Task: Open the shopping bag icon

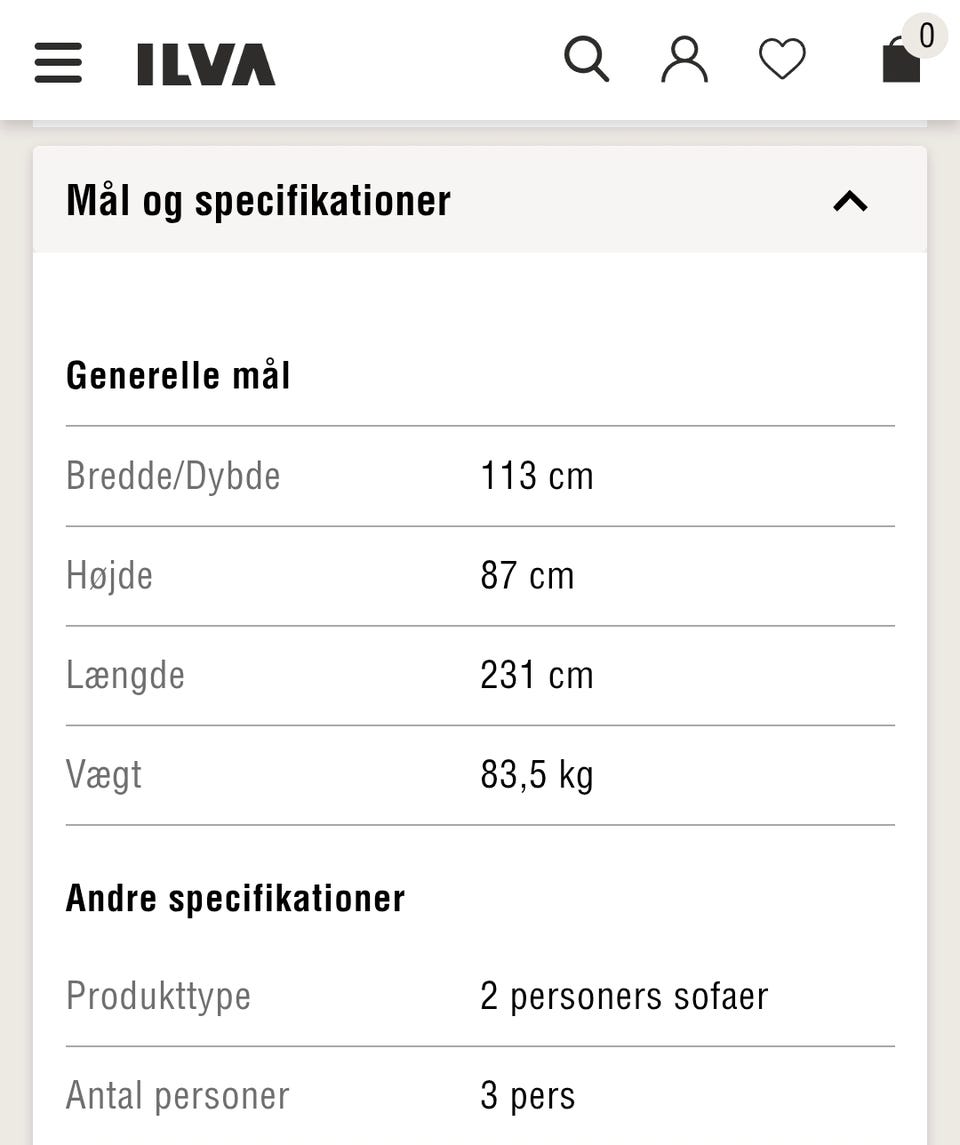Action: [900, 63]
